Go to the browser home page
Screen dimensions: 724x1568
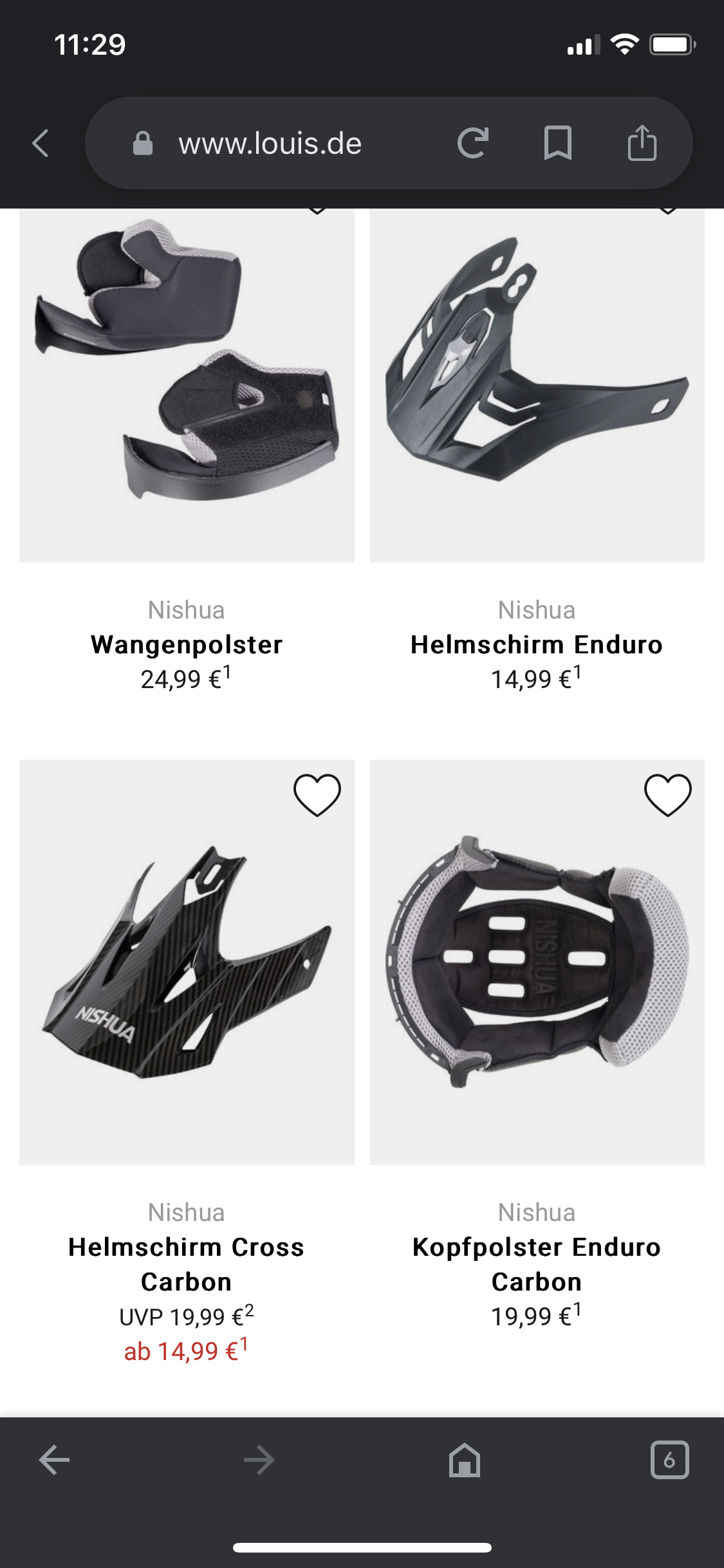[465, 1459]
